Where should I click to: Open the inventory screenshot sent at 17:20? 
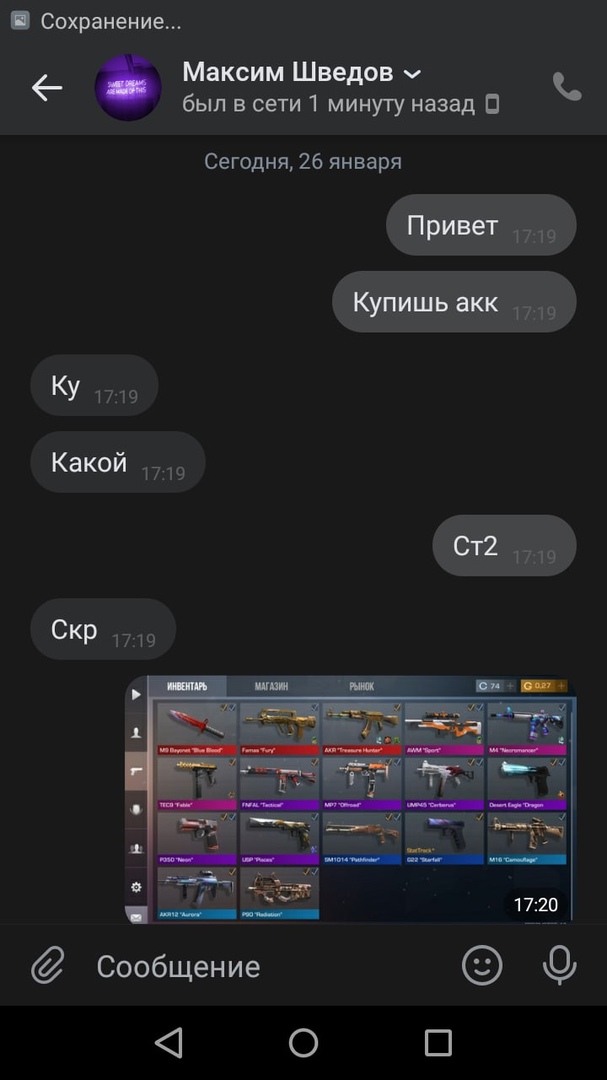[x=350, y=799]
